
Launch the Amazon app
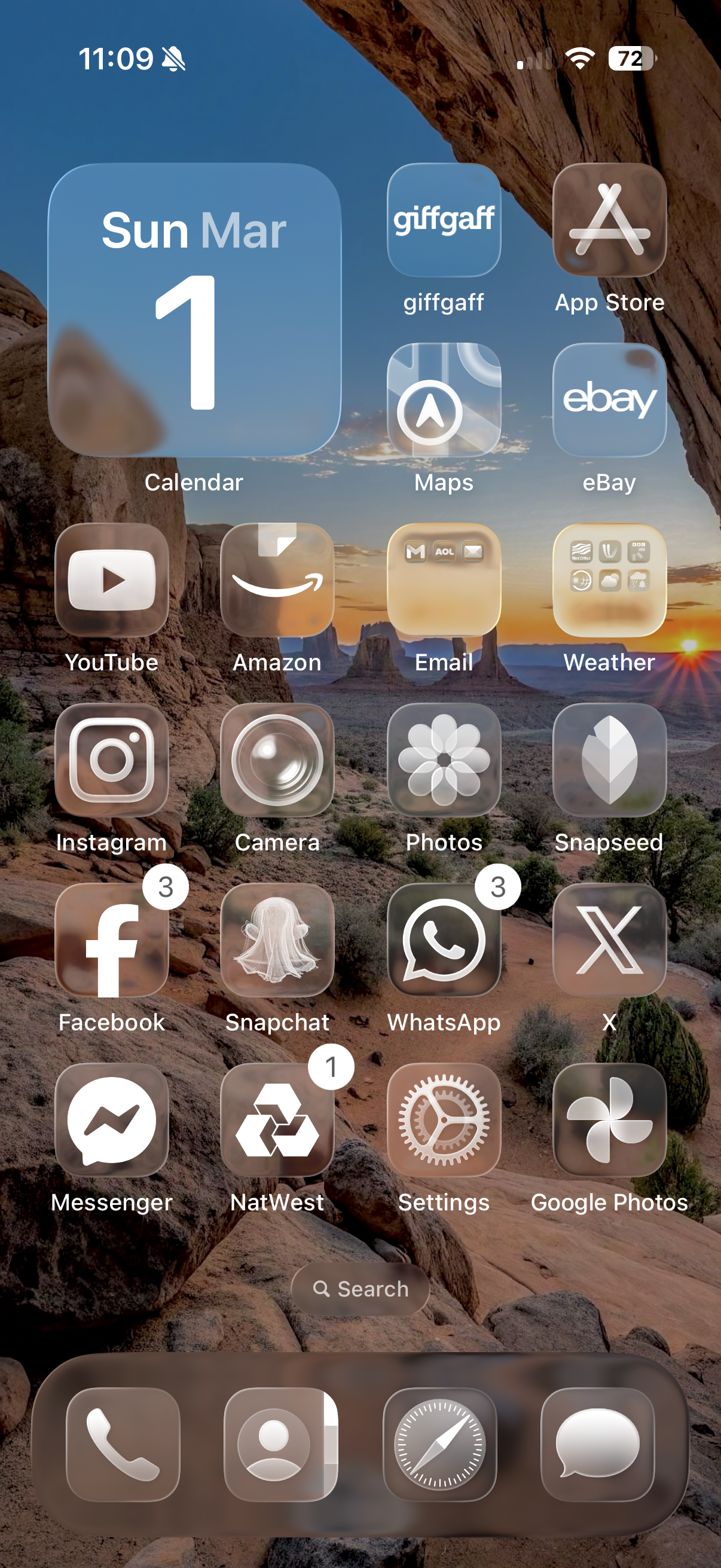tap(277, 580)
